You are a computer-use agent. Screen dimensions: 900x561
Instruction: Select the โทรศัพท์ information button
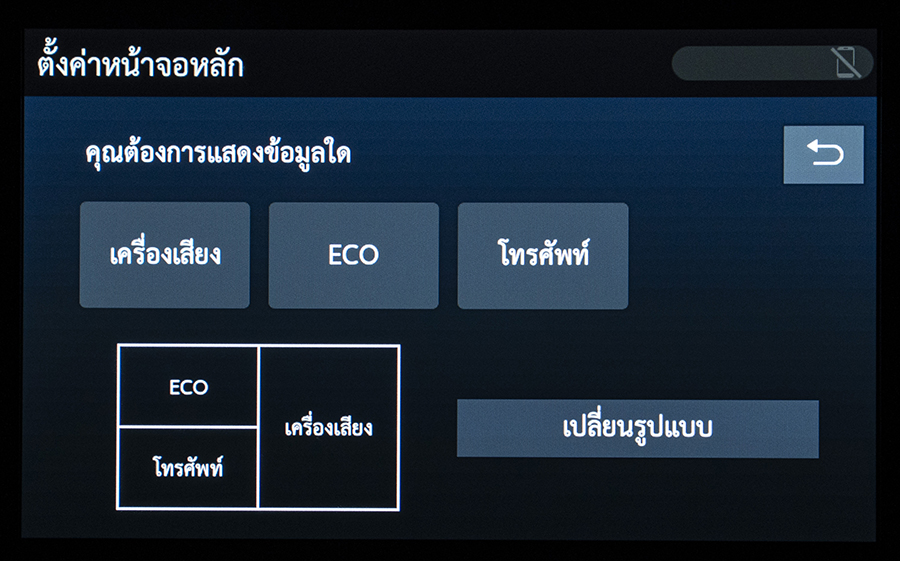(x=543, y=255)
